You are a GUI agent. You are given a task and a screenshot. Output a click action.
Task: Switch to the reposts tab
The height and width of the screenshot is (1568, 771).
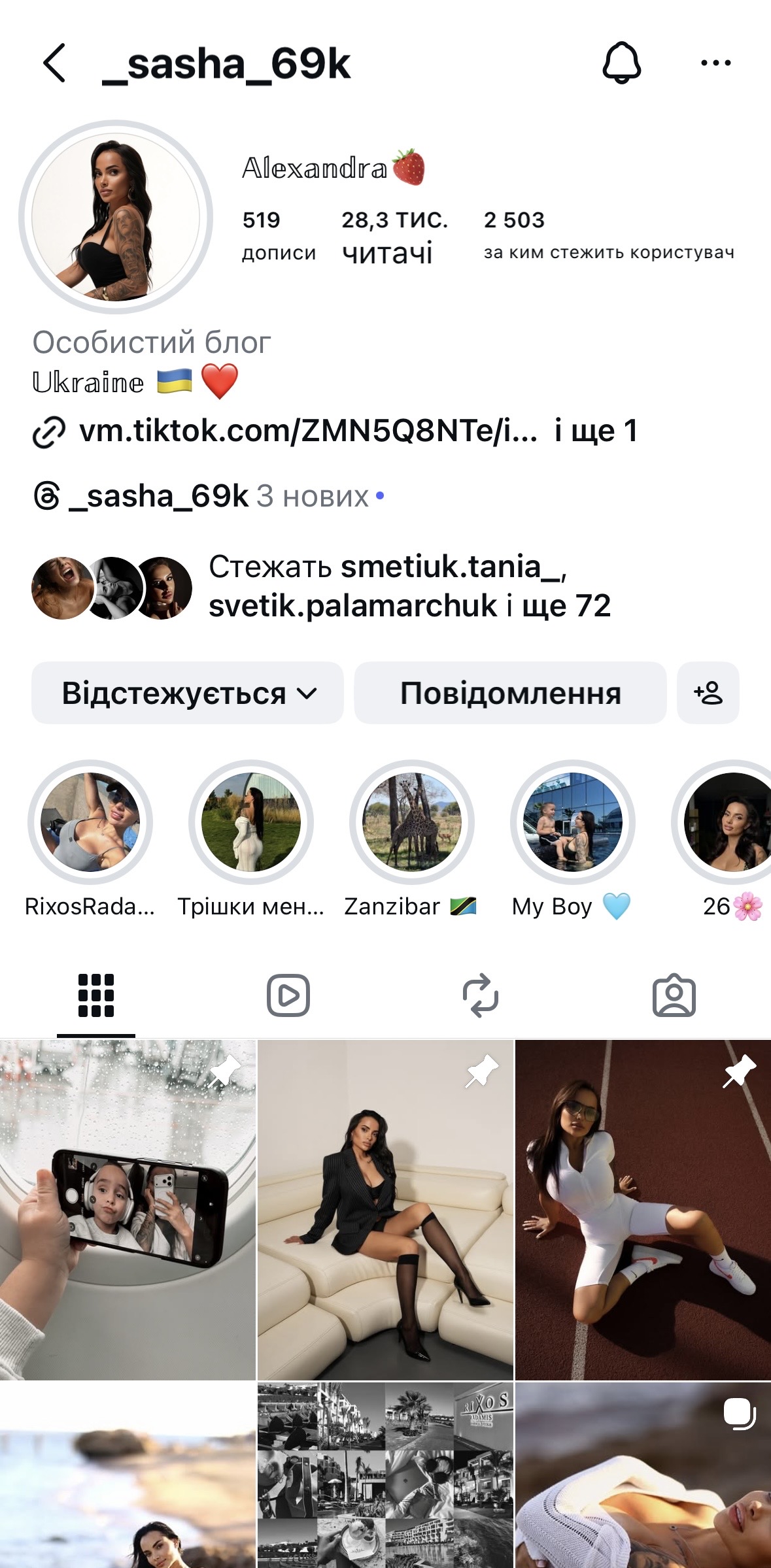(481, 995)
